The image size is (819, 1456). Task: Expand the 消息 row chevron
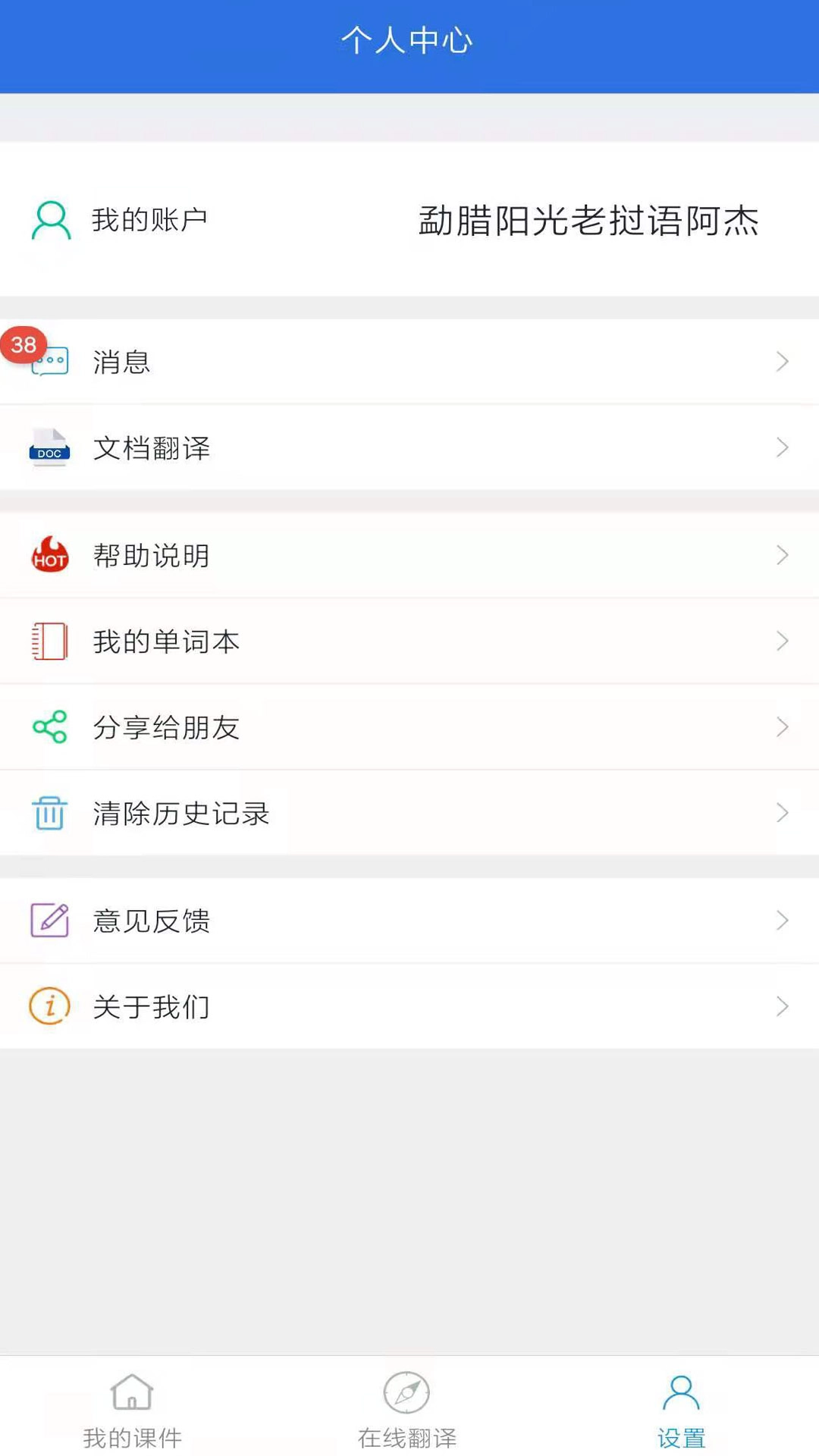tap(783, 362)
